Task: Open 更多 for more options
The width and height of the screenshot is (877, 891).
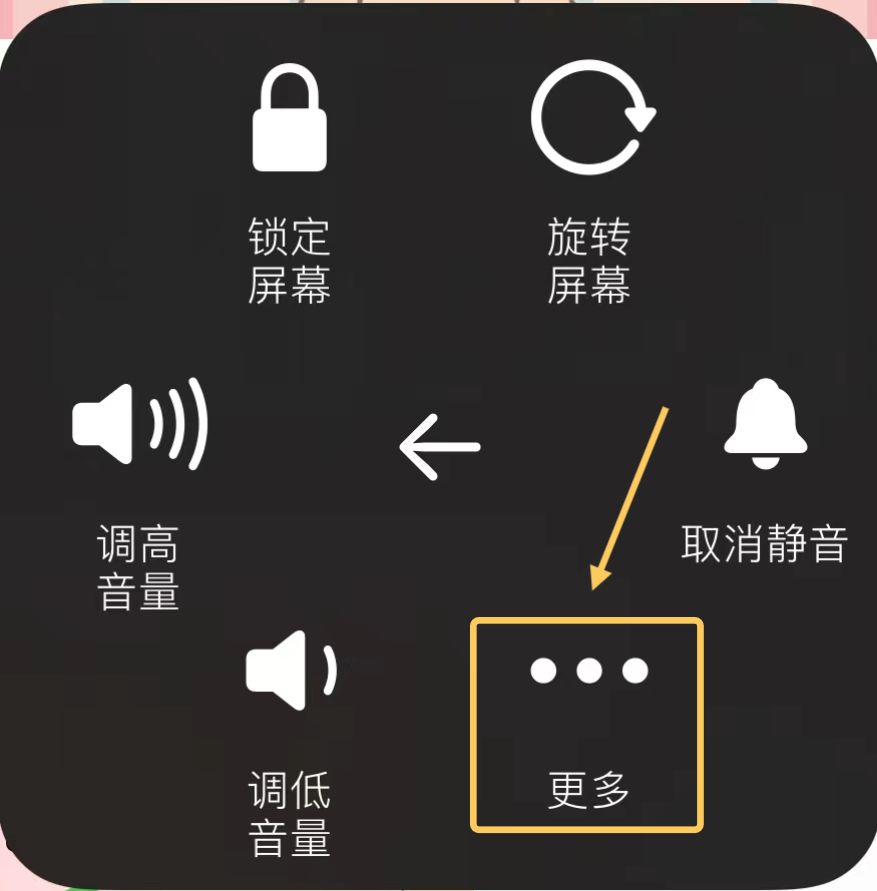Action: pyautogui.click(x=588, y=723)
